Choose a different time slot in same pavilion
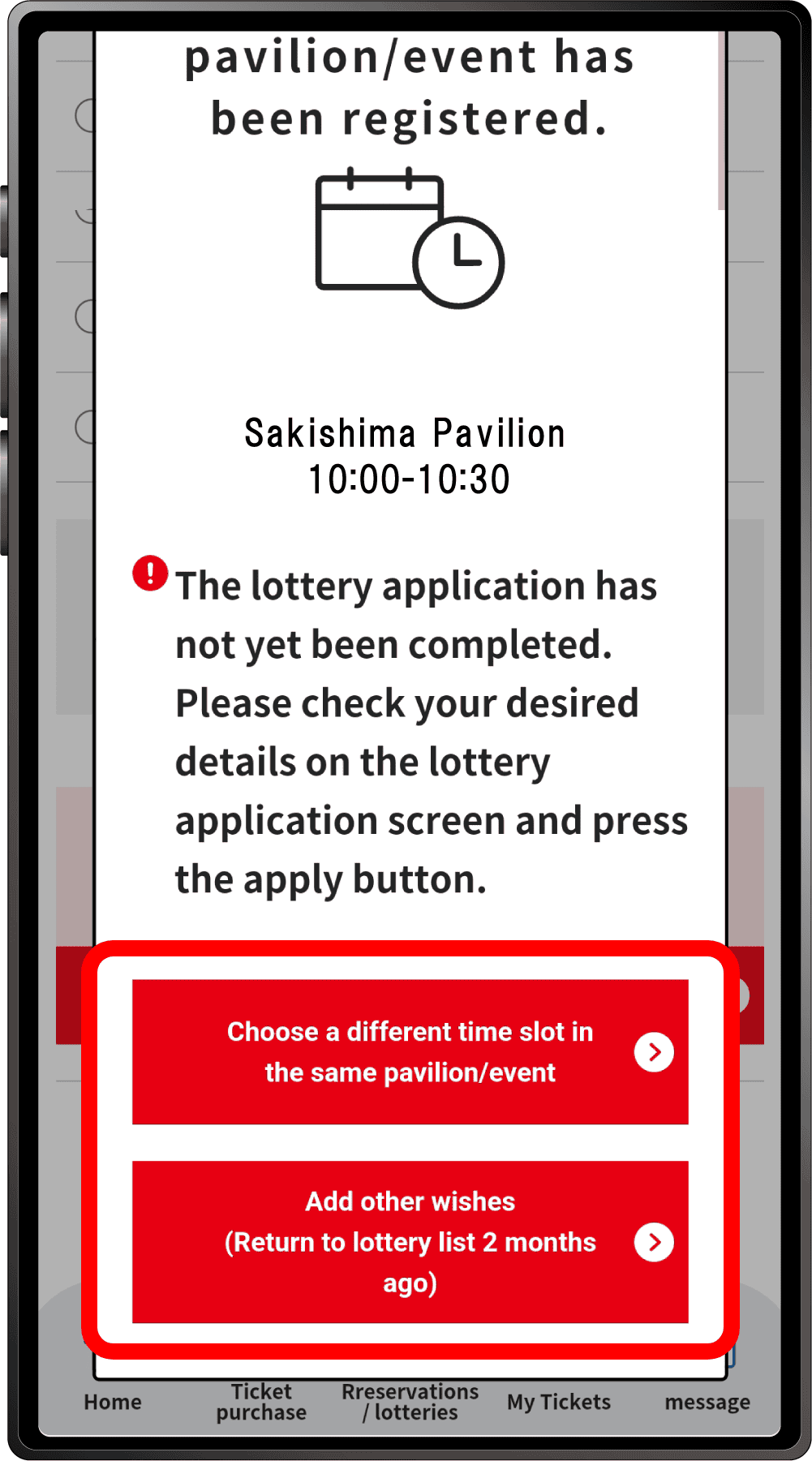The image size is (812, 1461). click(x=410, y=1051)
